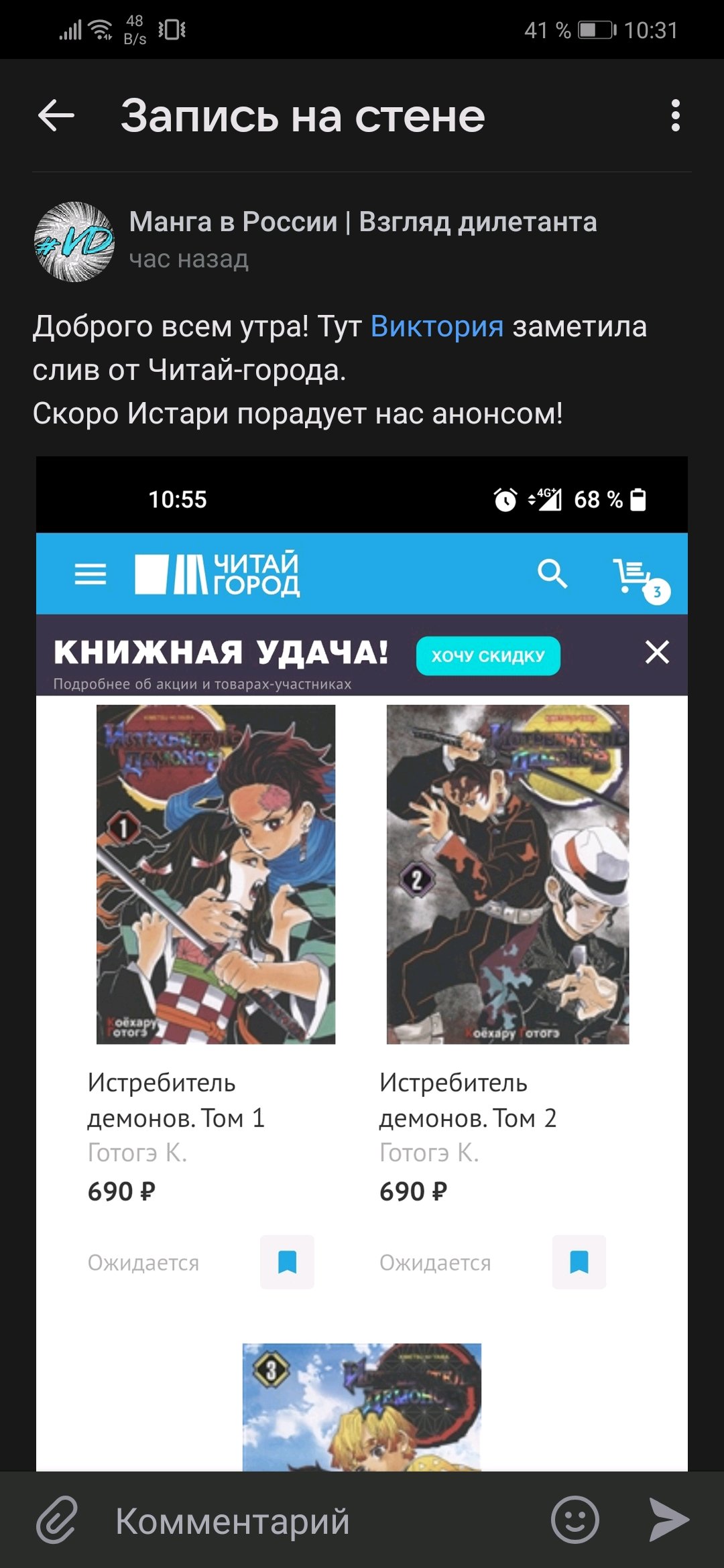Viewport: 724px width, 1568px height.
Task: Open the attached Читай-город screenshot image
Action: pos(362,964)
